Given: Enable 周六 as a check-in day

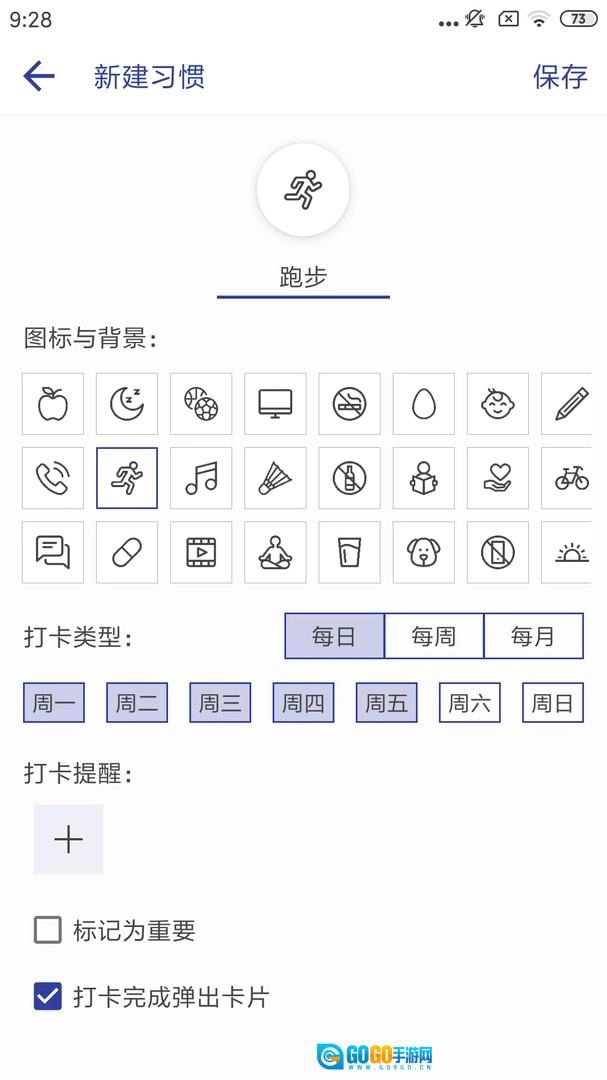Looking at the screenshot, I should tap(469, 703).
